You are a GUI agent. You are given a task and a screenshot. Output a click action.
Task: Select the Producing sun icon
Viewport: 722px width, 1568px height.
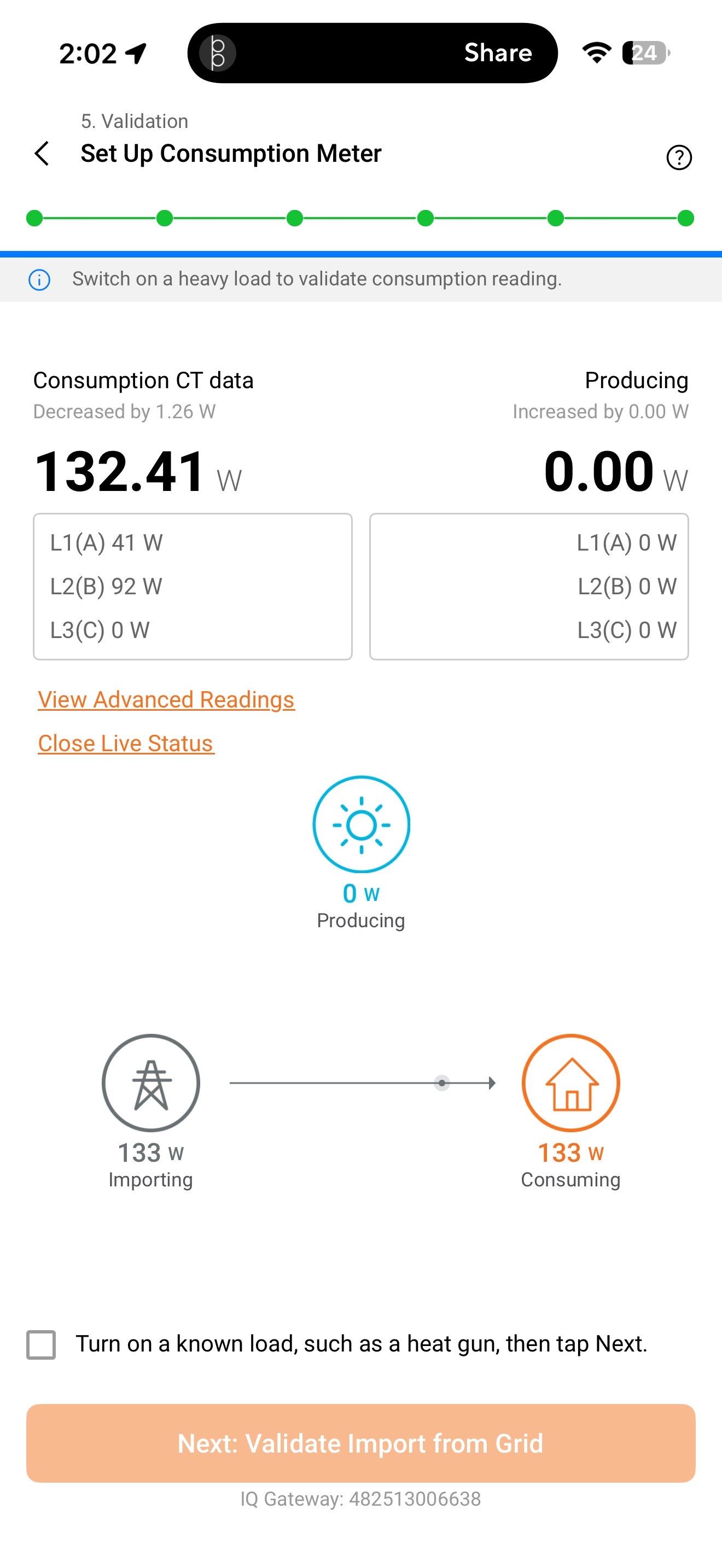[361, 825]
